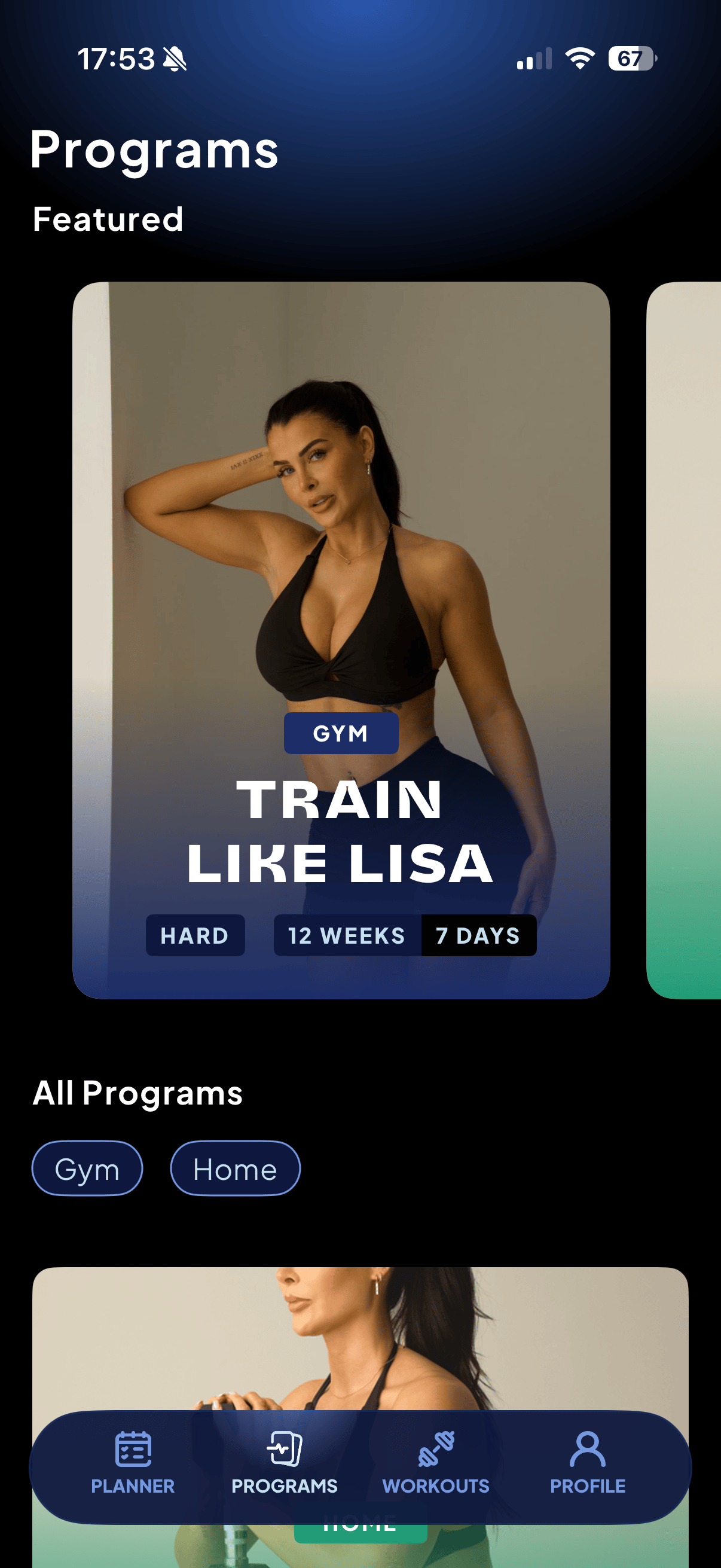721x1568 pixels.
Task: Select the Home filter chip
Action: click(235, 1169)
